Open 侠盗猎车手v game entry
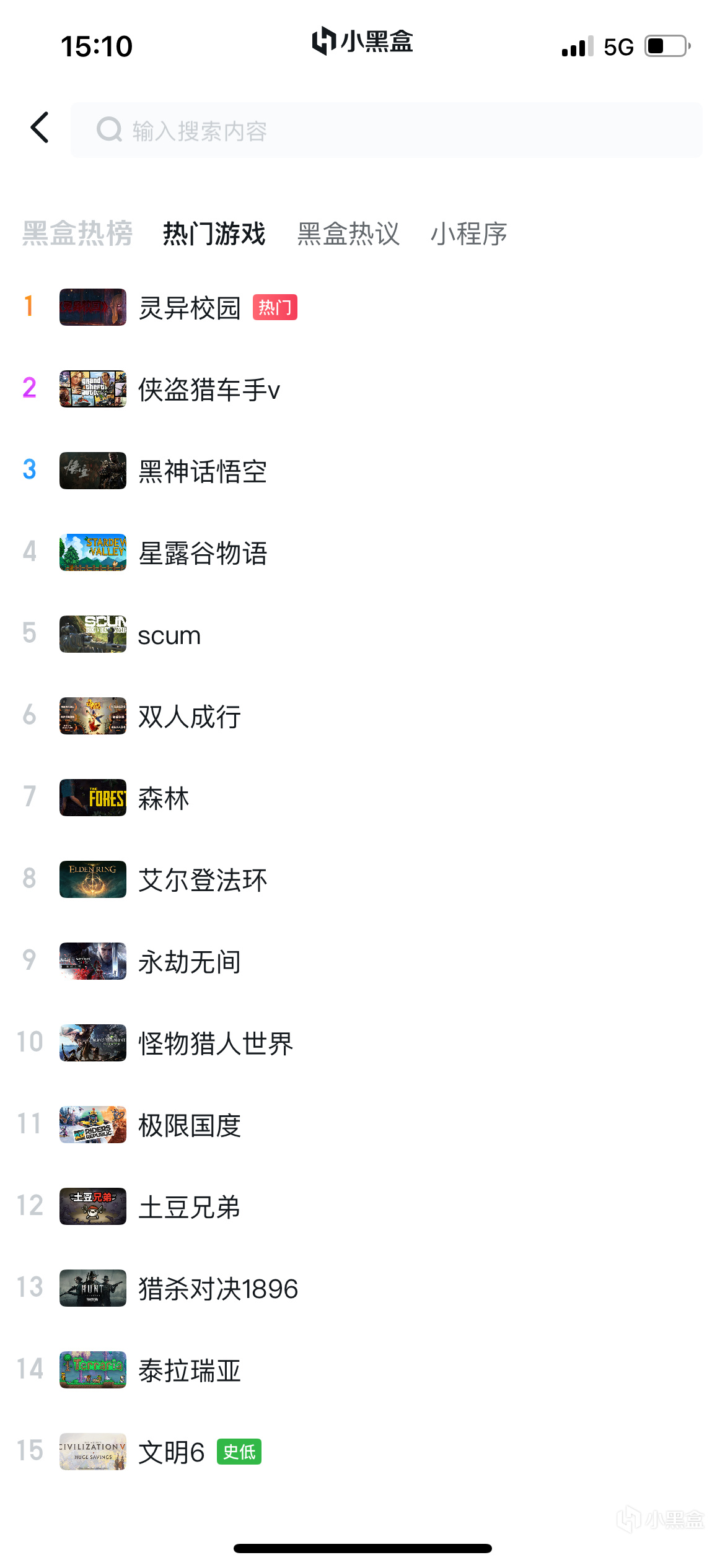 pyautogui.click(x=209, y=390)
